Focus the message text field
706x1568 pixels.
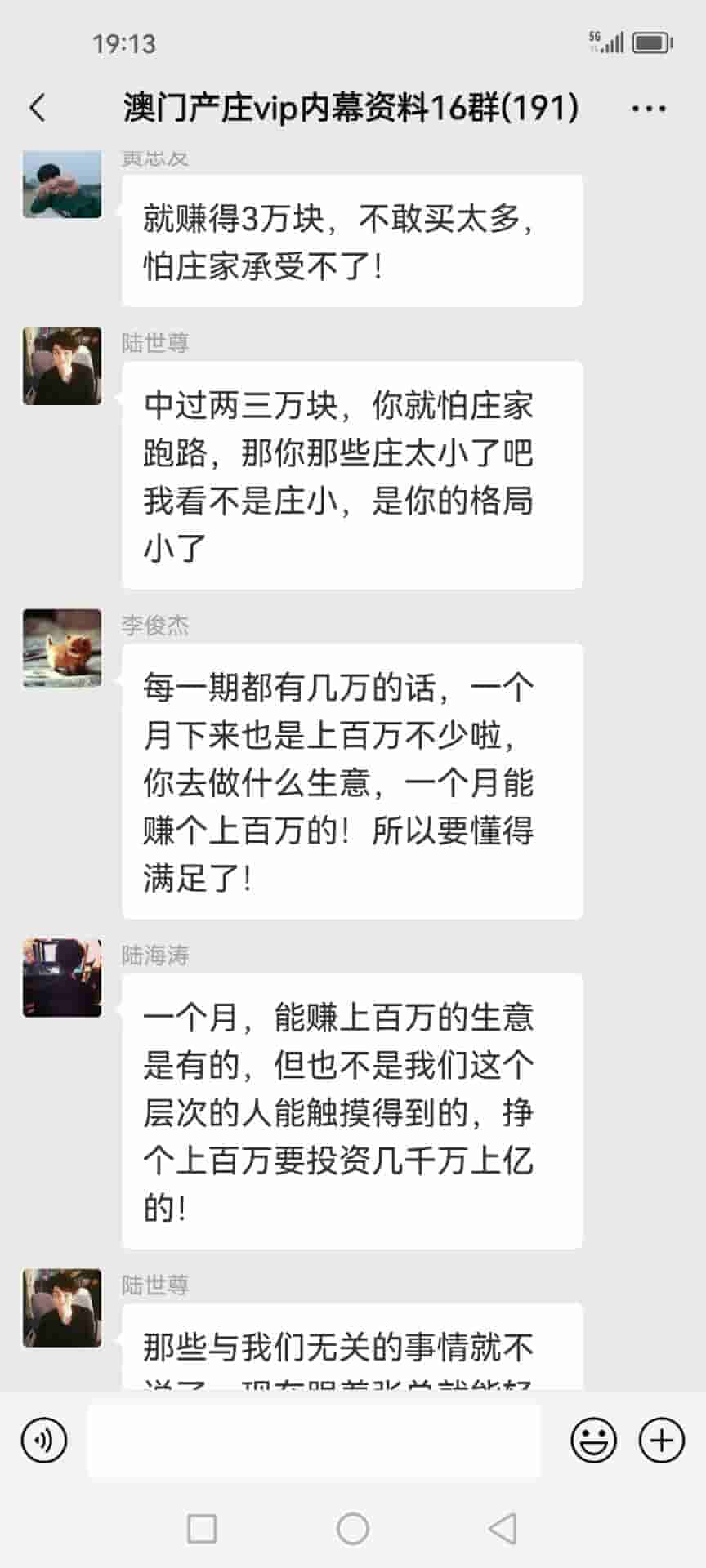point(314,1440)
